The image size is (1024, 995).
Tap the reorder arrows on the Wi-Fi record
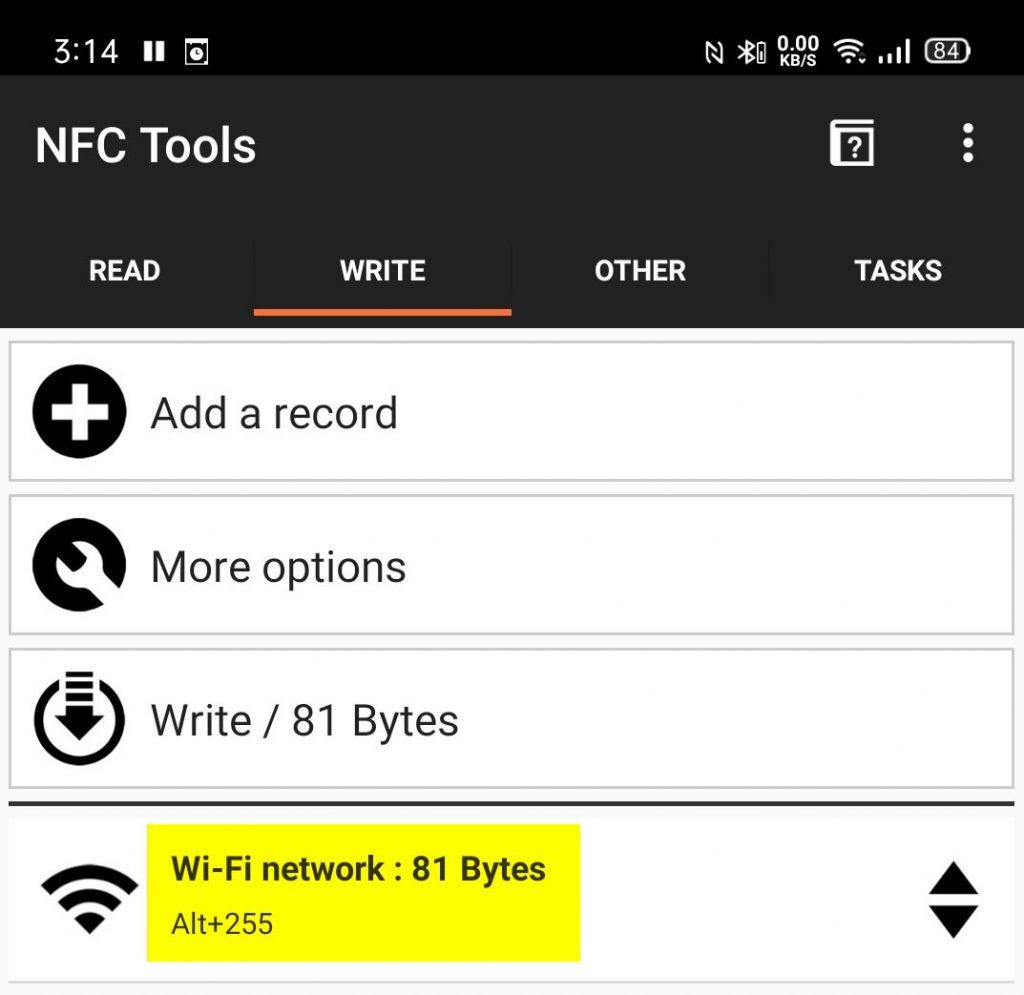[x=953, y=900]
